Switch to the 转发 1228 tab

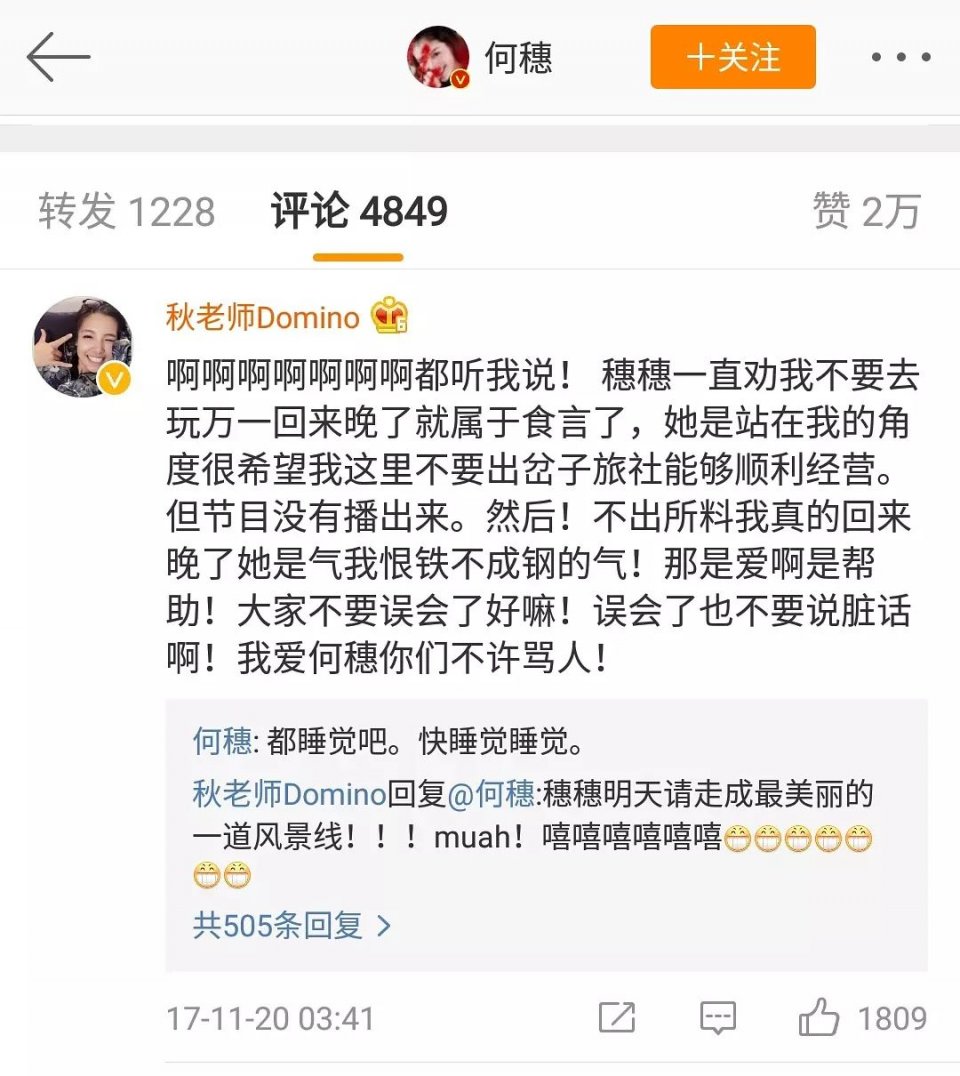coord(127,211)
